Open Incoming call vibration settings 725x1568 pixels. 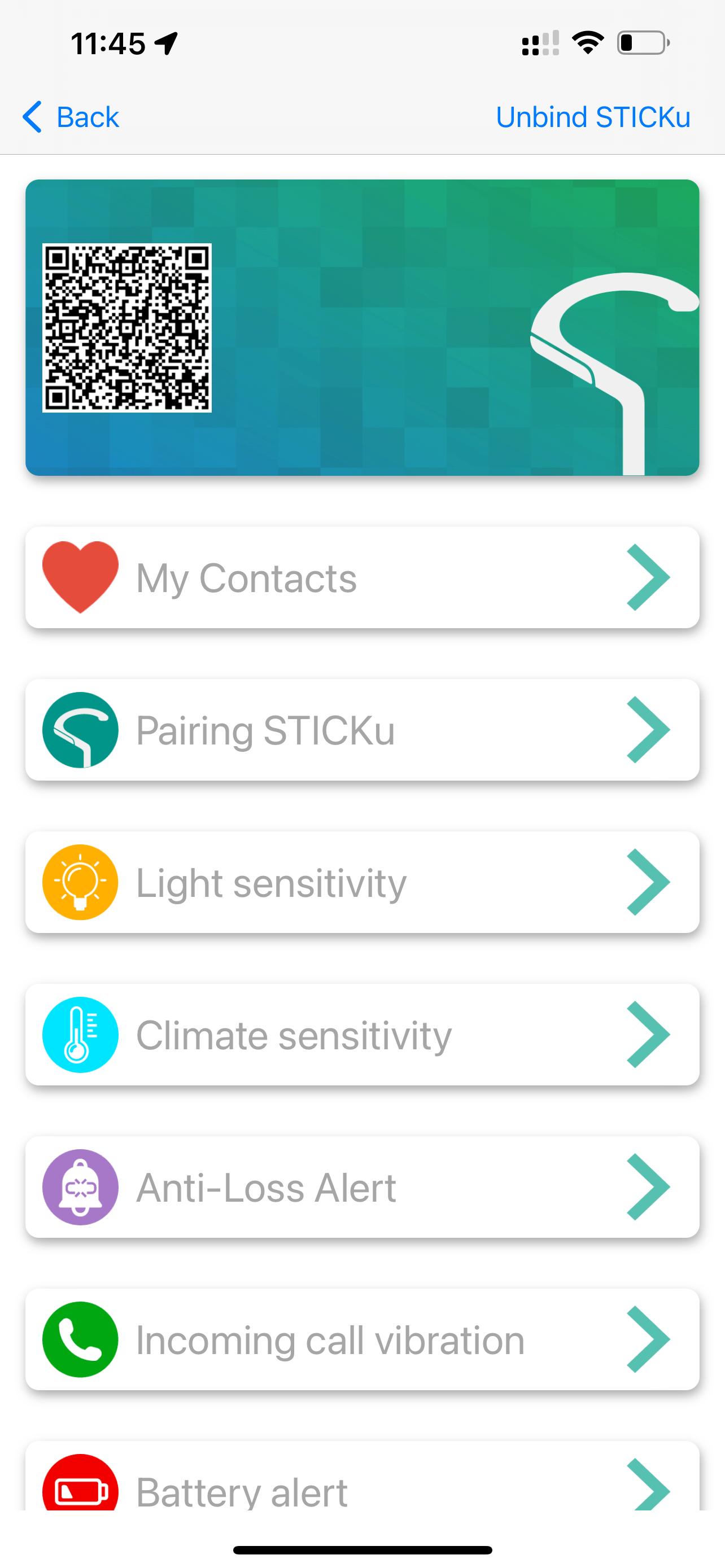[362, 1339]
